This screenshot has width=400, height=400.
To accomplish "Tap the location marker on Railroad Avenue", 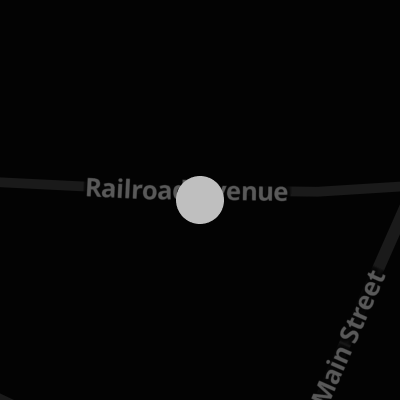I will point(200,200).
